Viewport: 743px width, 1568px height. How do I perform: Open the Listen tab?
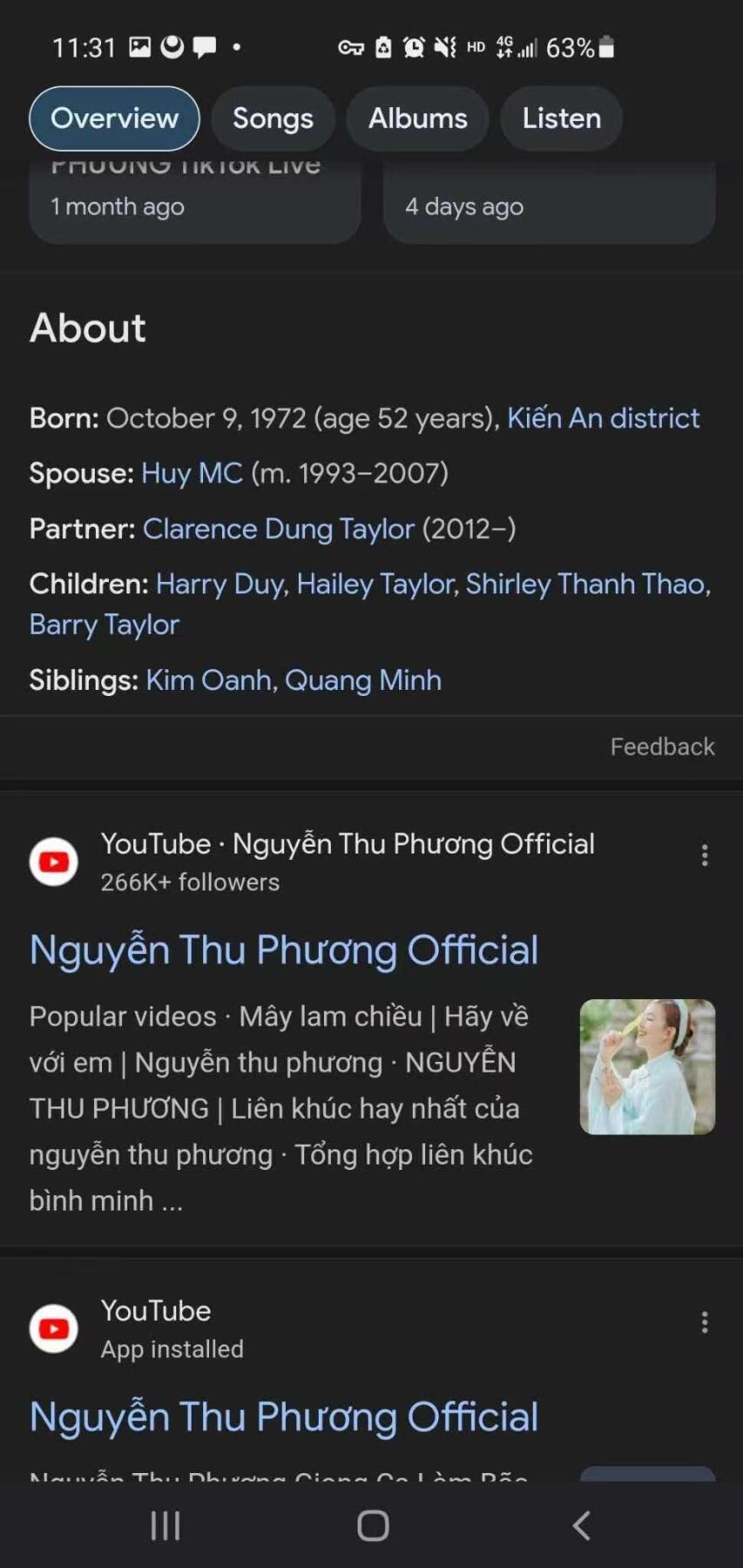(x=561, y=118)
